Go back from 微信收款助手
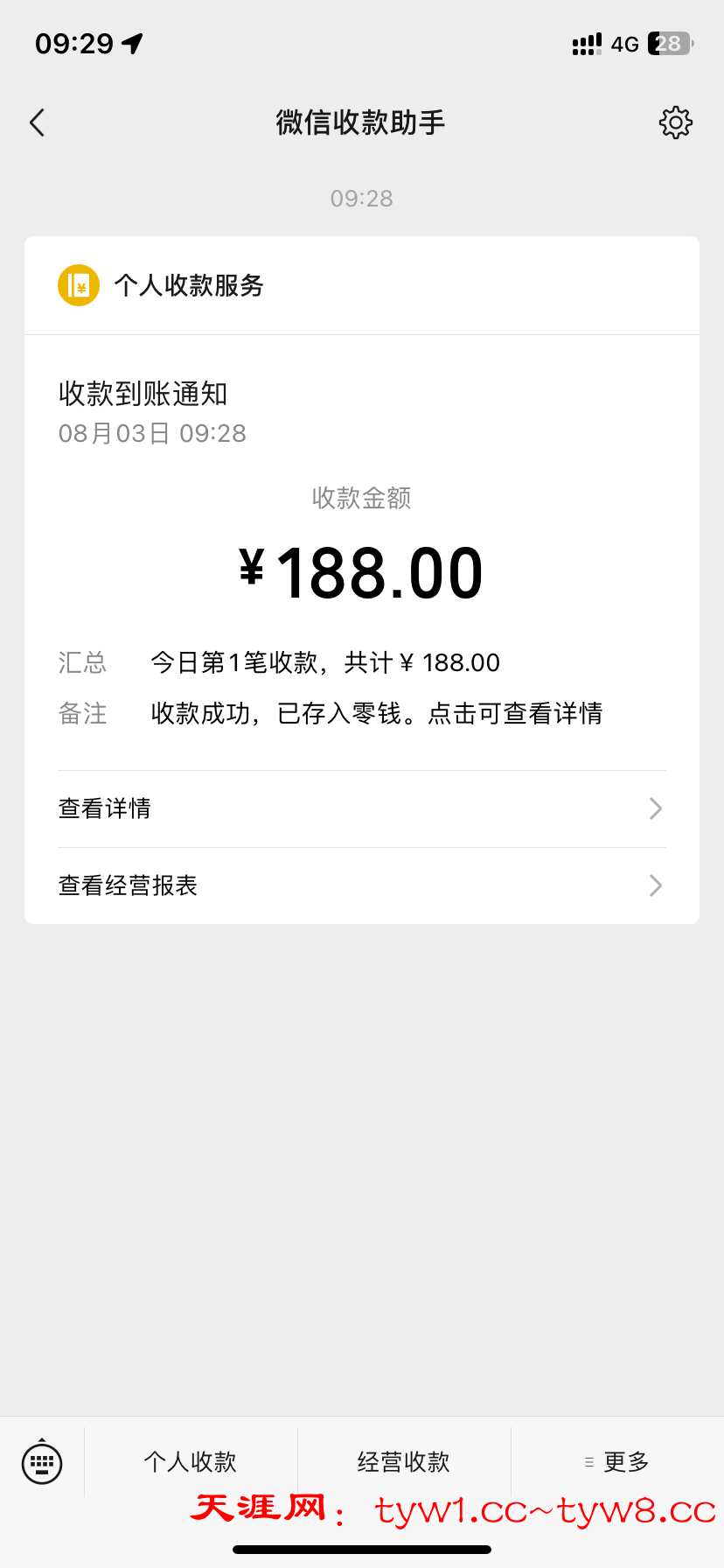724x1568 pixels. click(37, 122)
